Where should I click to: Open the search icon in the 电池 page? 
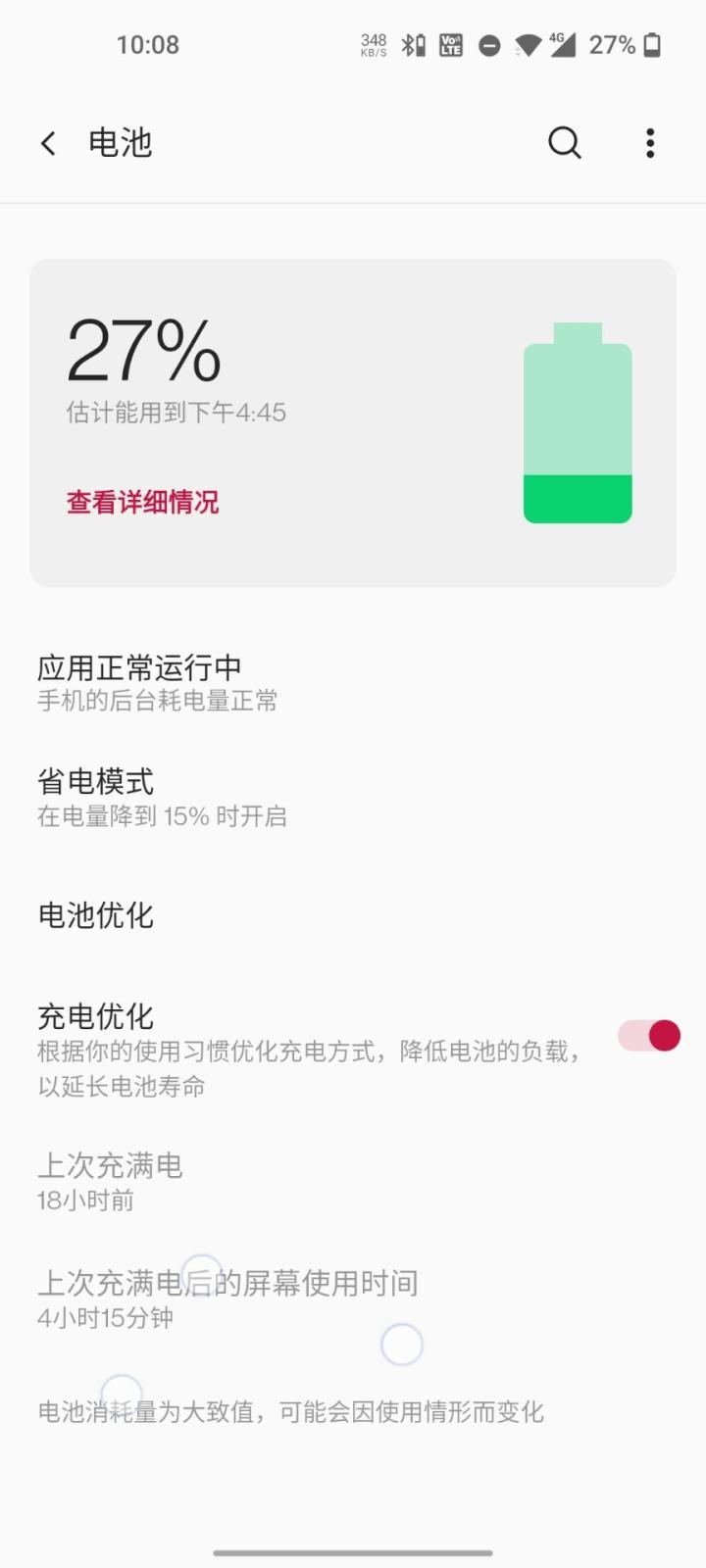click(565, 142)
